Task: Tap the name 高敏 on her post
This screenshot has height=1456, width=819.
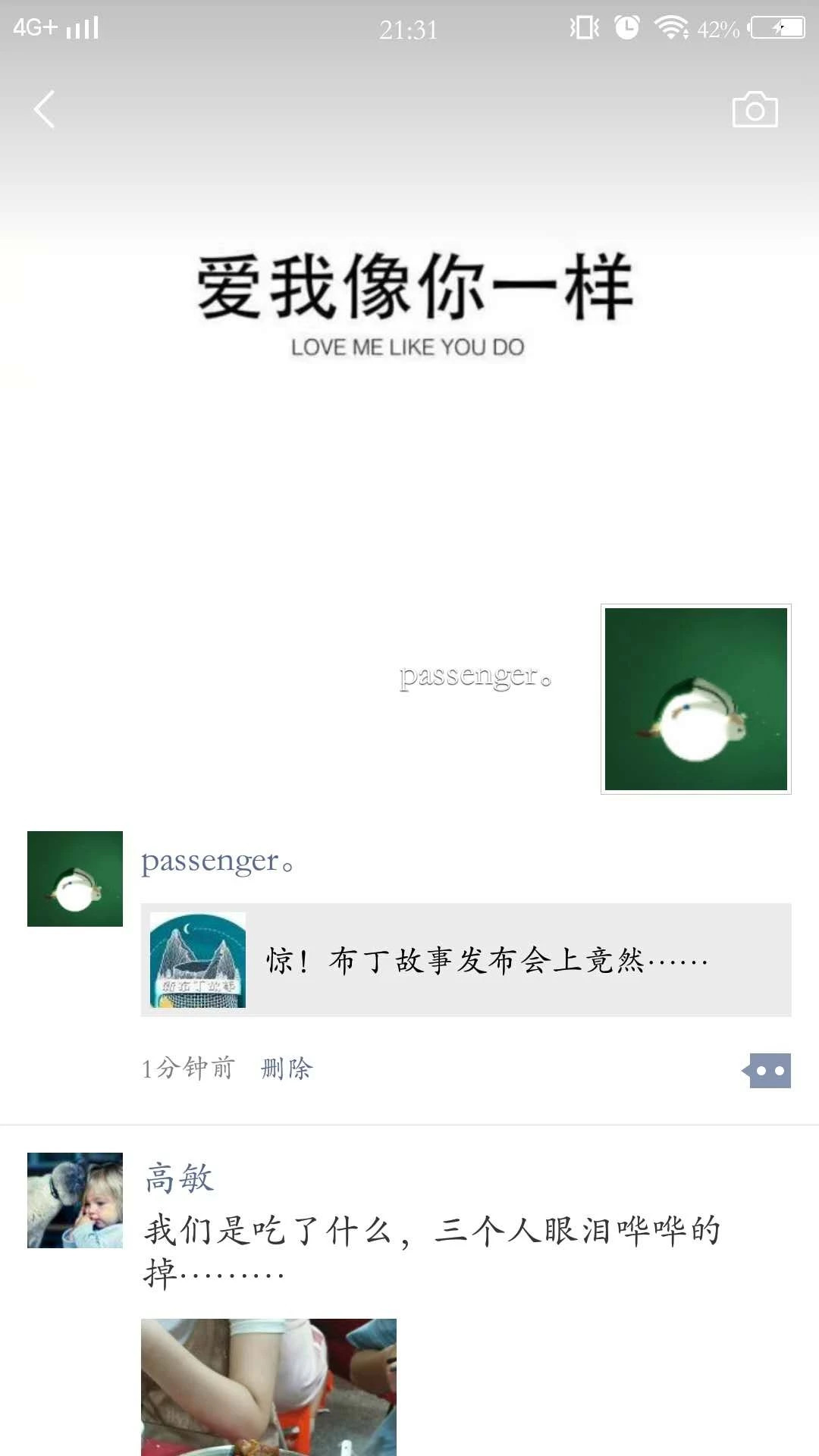Action: click(180, 1178)
